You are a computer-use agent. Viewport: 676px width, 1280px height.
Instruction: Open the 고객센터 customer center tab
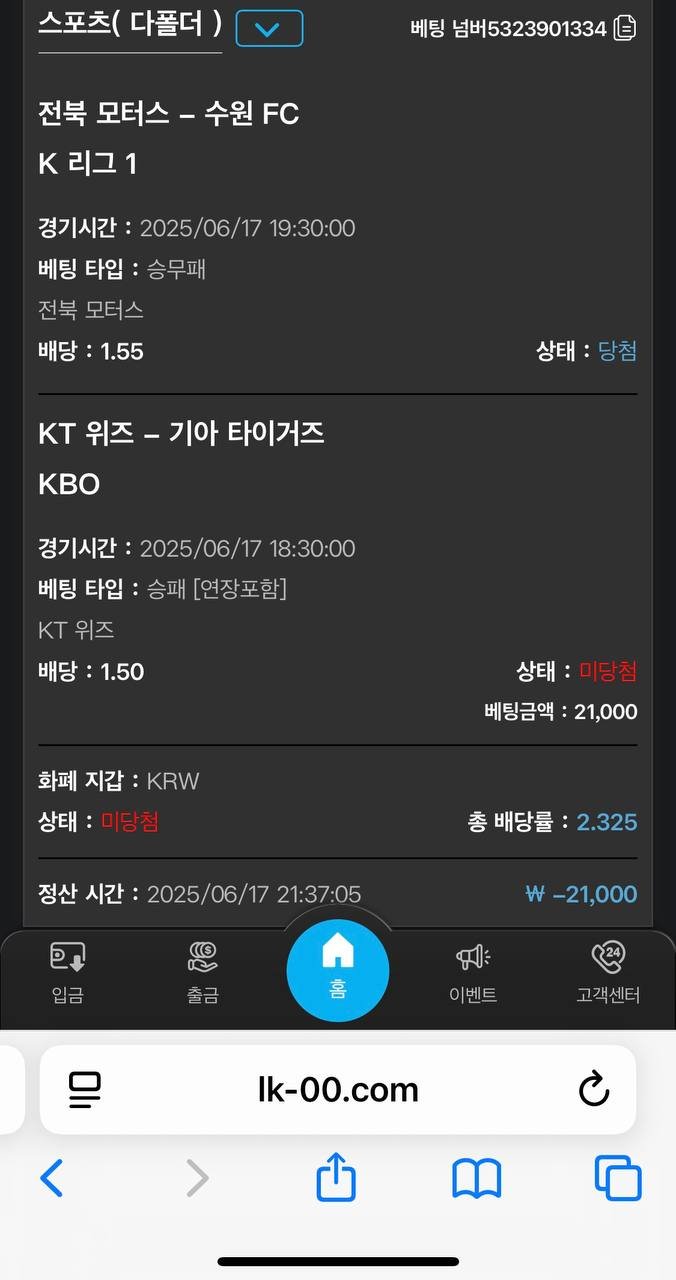coord(608,971)
